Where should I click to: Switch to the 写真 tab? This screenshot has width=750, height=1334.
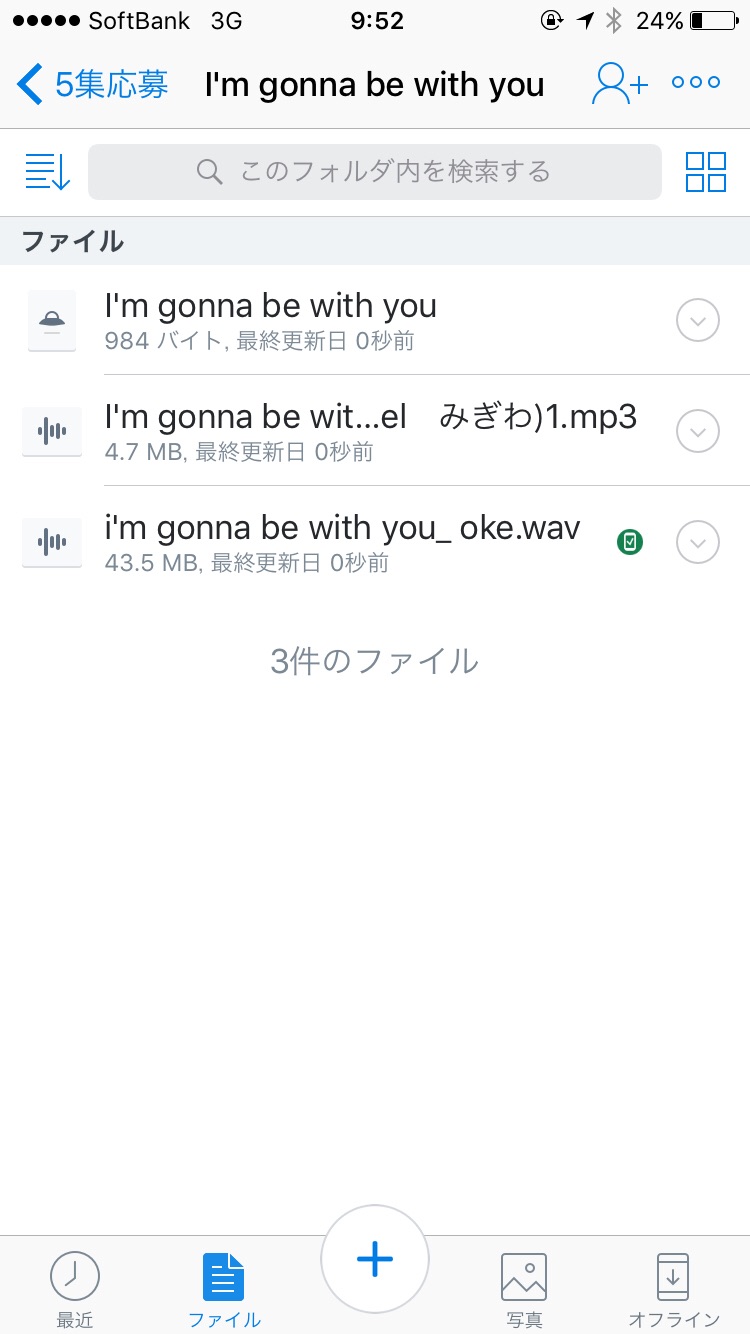(524, 1289)
